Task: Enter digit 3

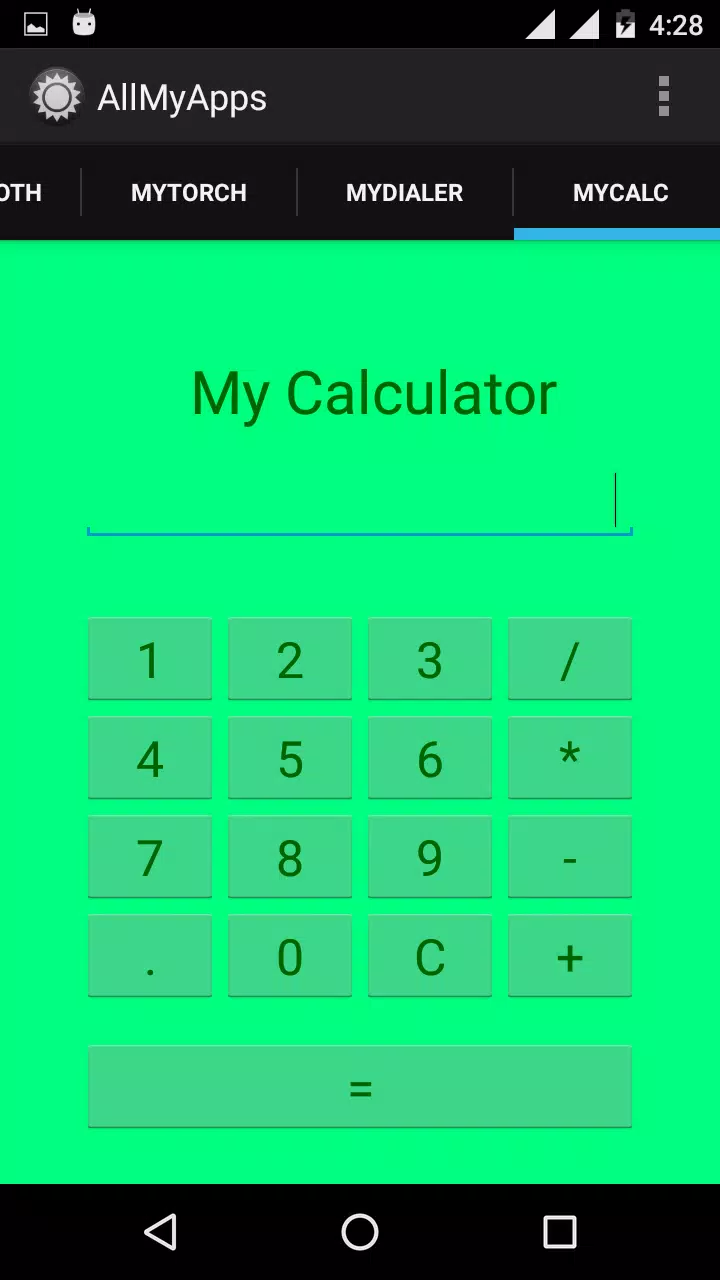Action: pyautogui.click(x=430, y=659)
